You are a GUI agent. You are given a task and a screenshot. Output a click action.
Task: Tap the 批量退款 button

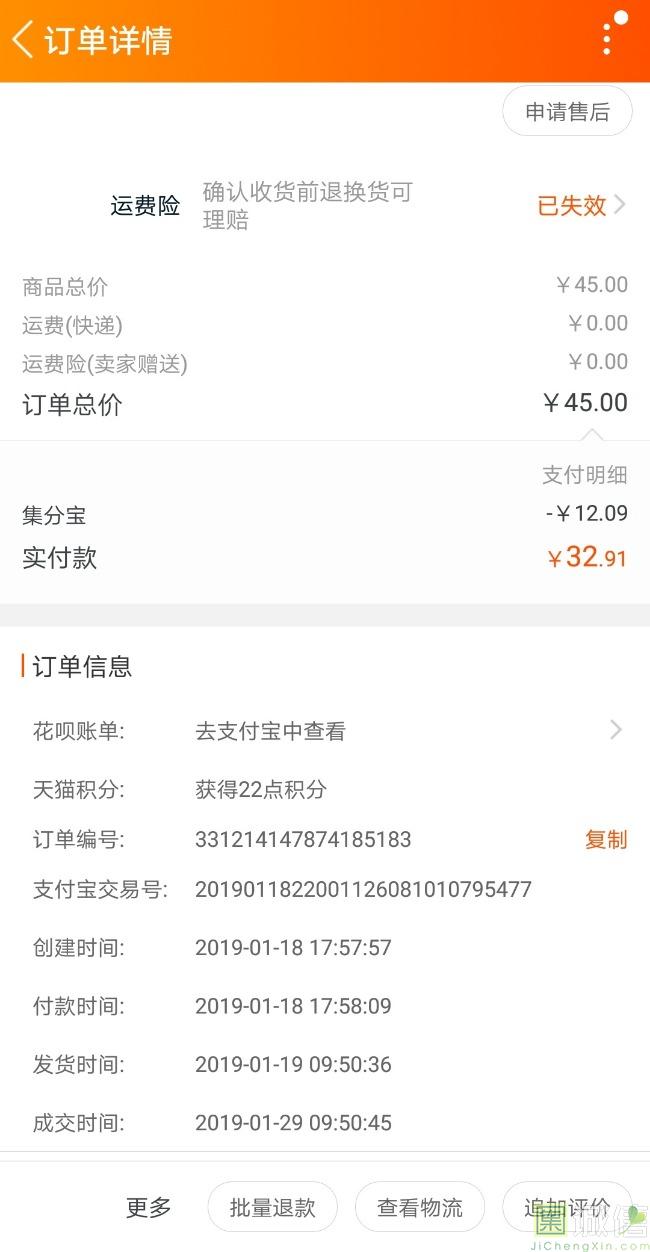272,1207
